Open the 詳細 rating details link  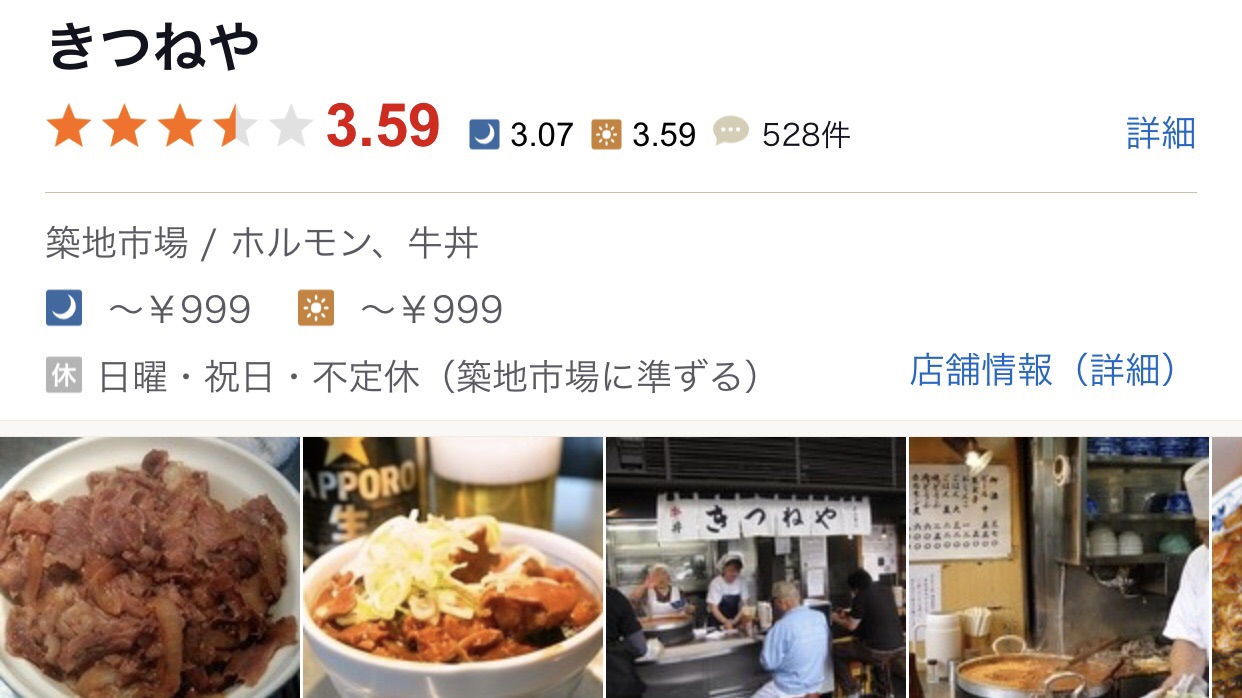1160,133
